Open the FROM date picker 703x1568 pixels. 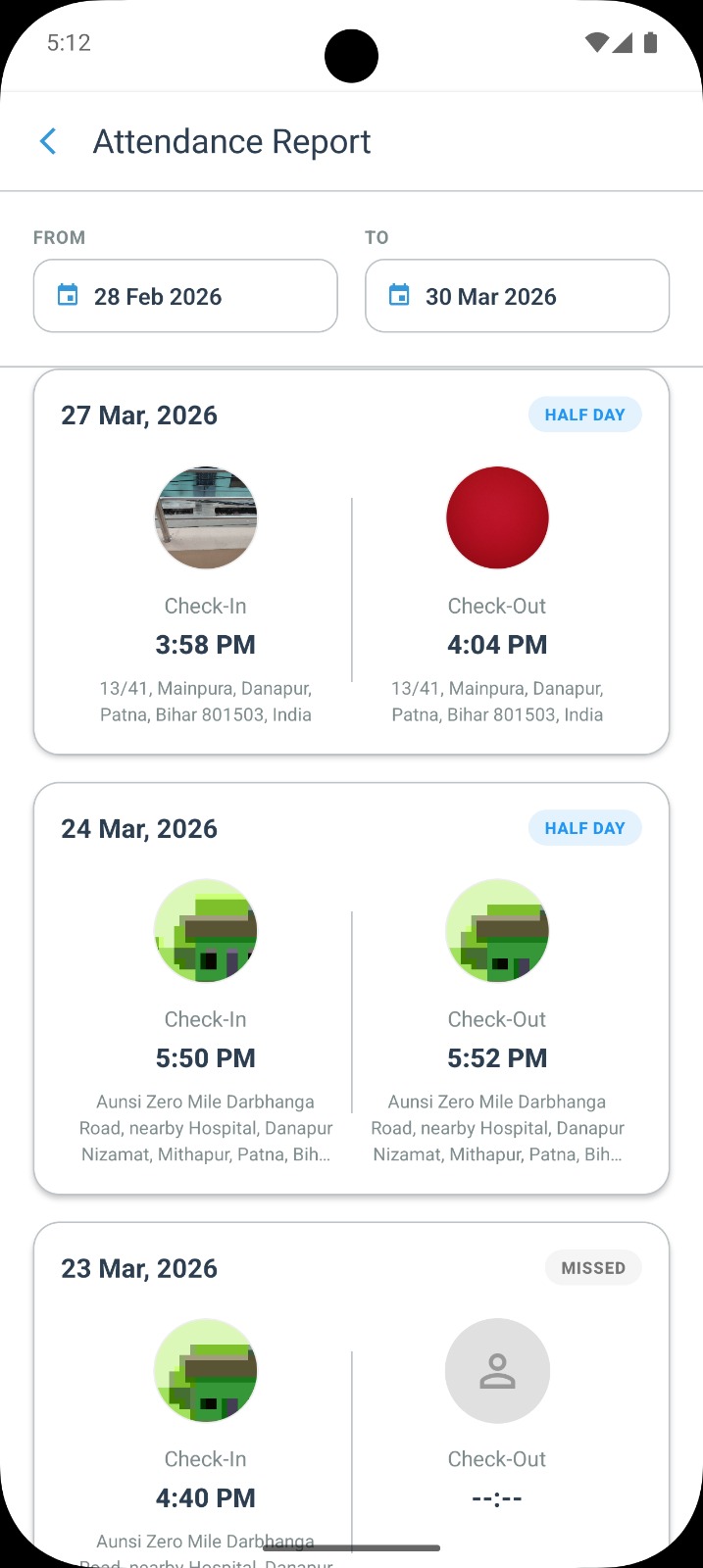tap(185, 296)
